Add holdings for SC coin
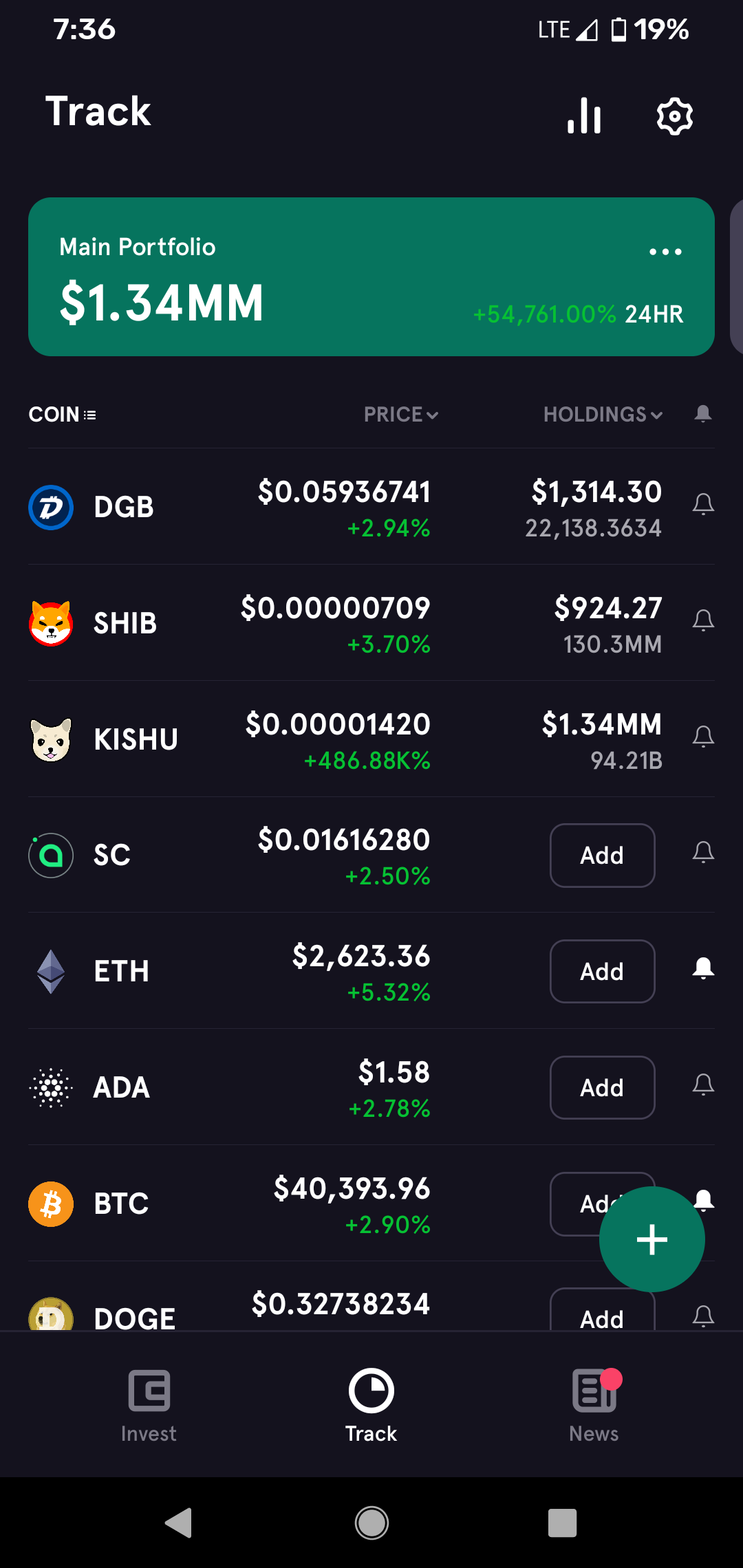The width and height of the screenshot is (743, 1568). (x=601, y=855)
